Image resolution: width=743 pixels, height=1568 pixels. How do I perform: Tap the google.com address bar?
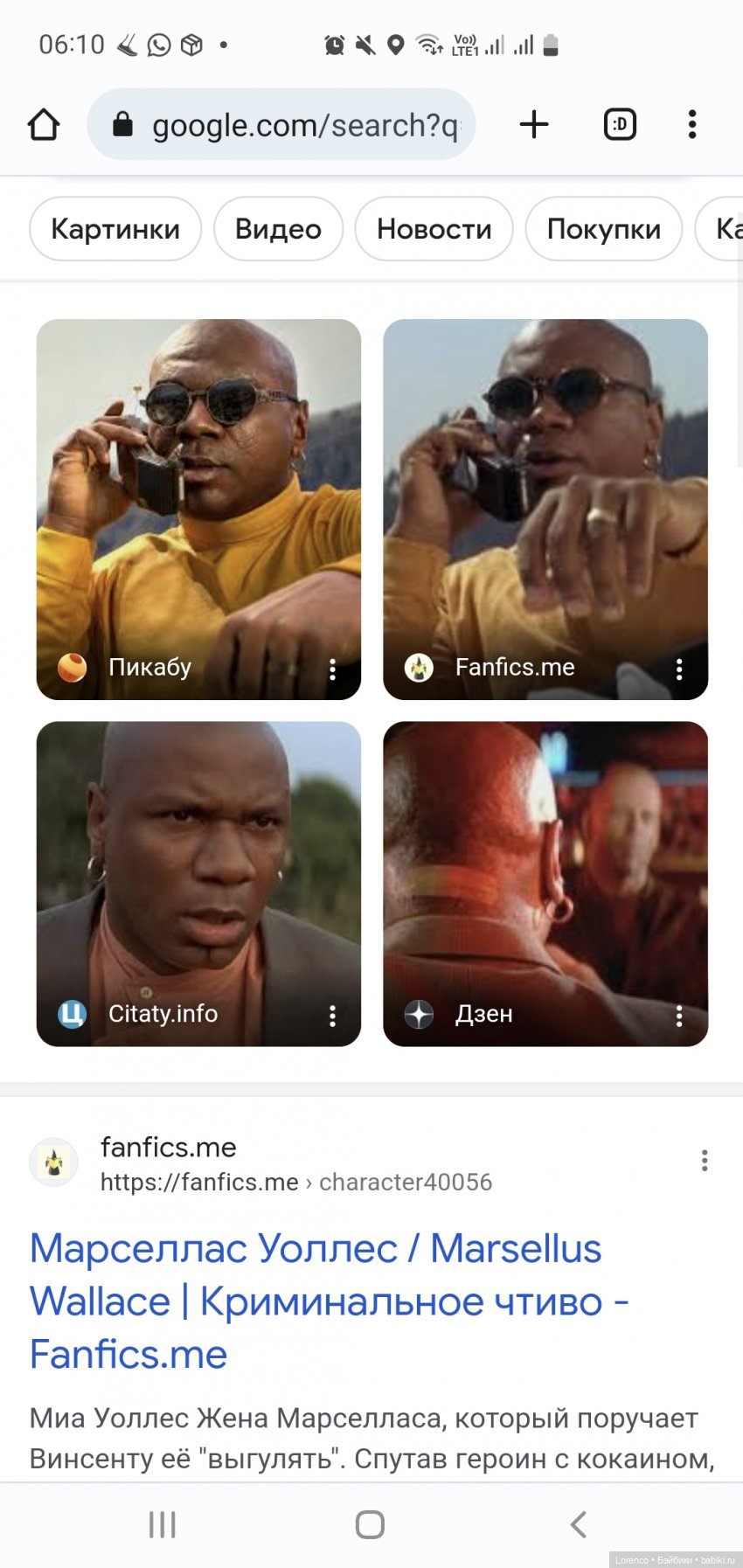click(x=288, y=125)
